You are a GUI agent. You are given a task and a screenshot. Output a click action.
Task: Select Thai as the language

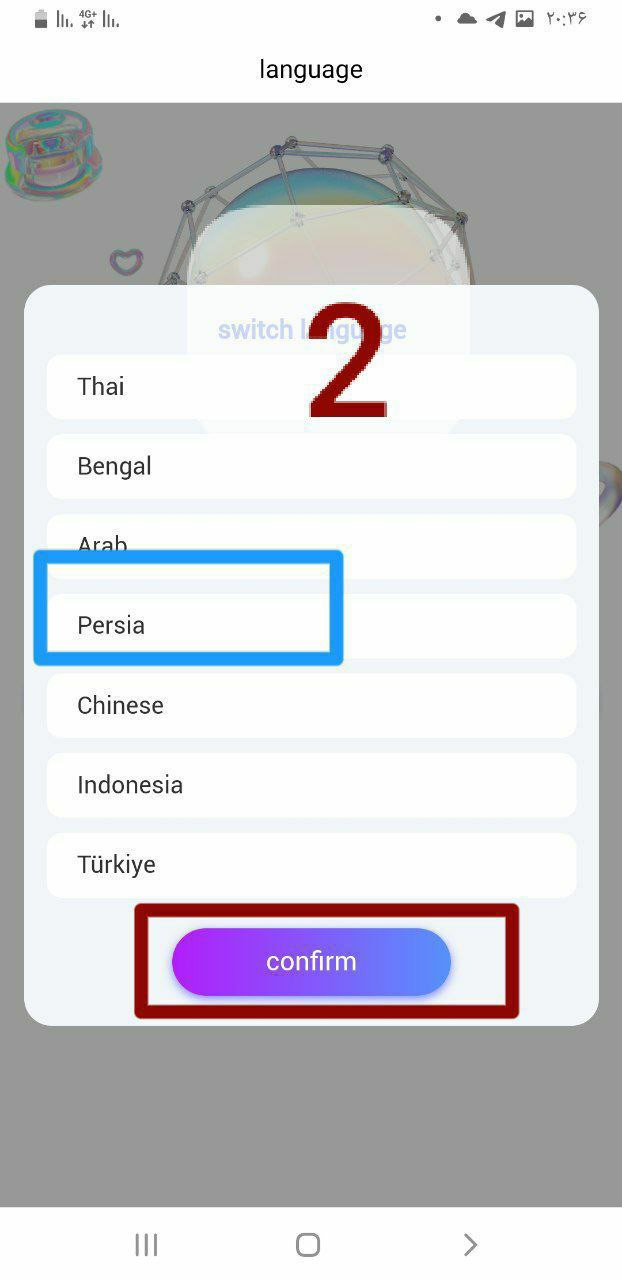click(x=311, y=386)
